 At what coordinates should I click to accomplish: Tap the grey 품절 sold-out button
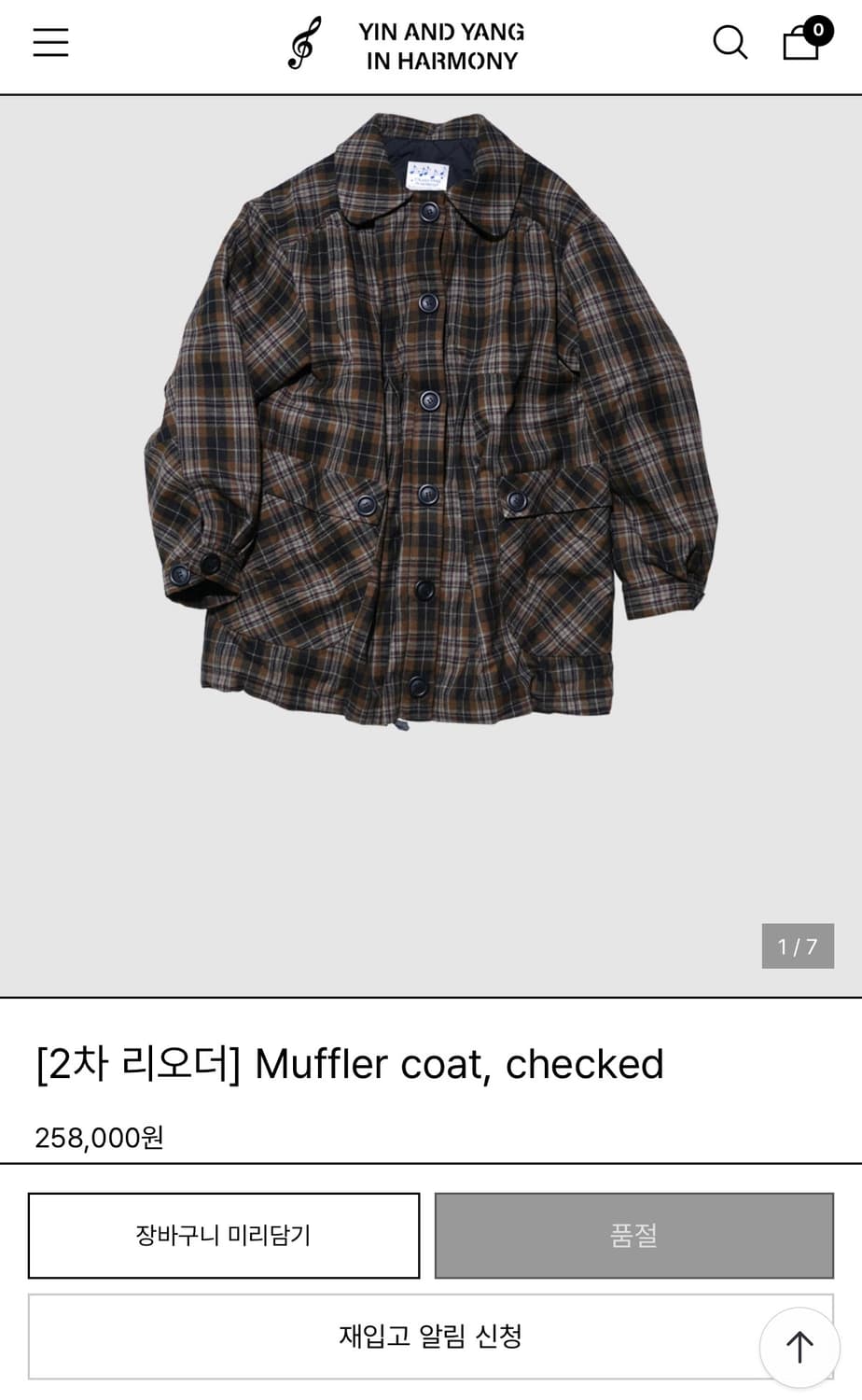tap(634, 1235)
